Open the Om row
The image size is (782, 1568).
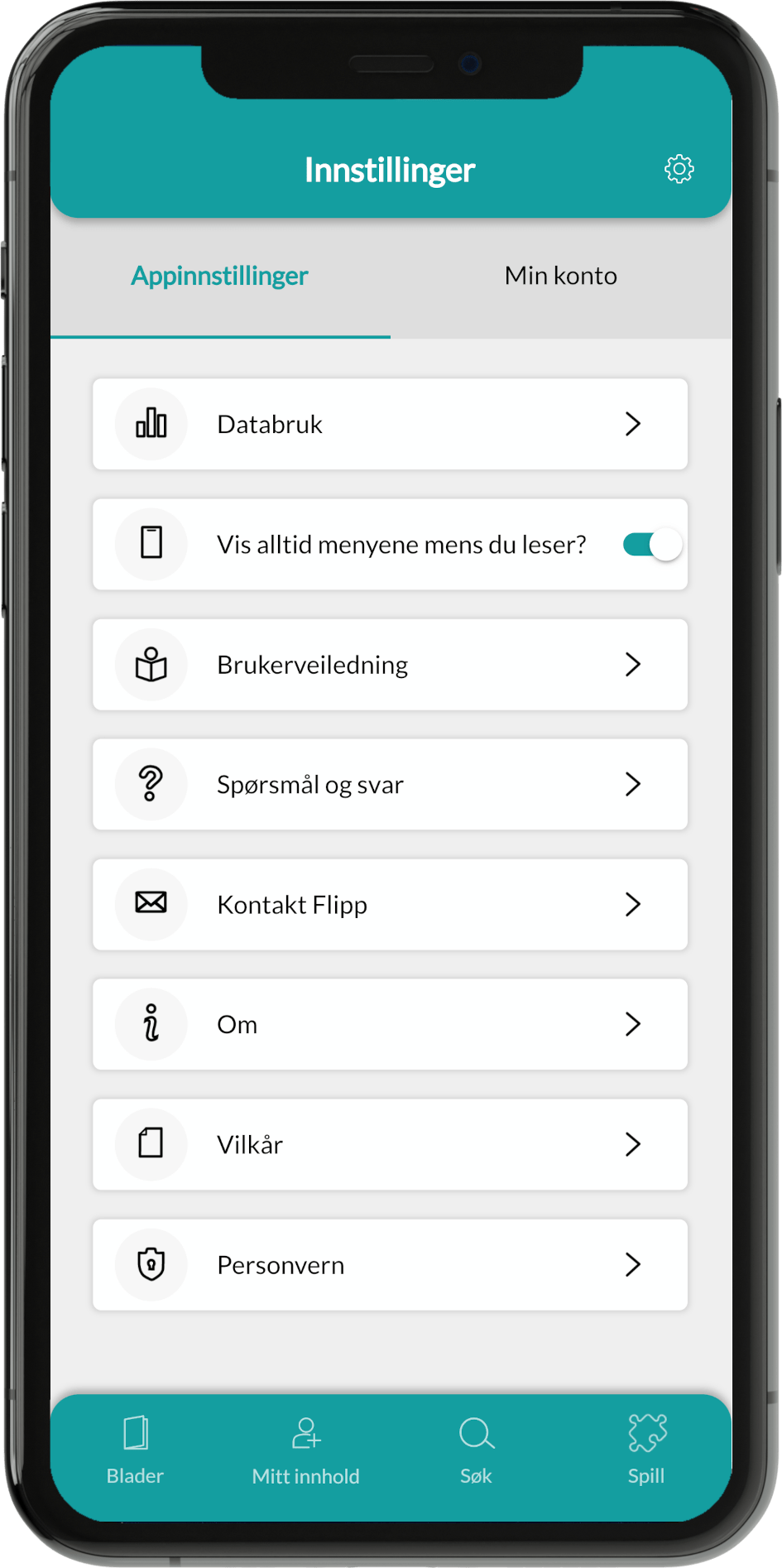pos(390,1024)
